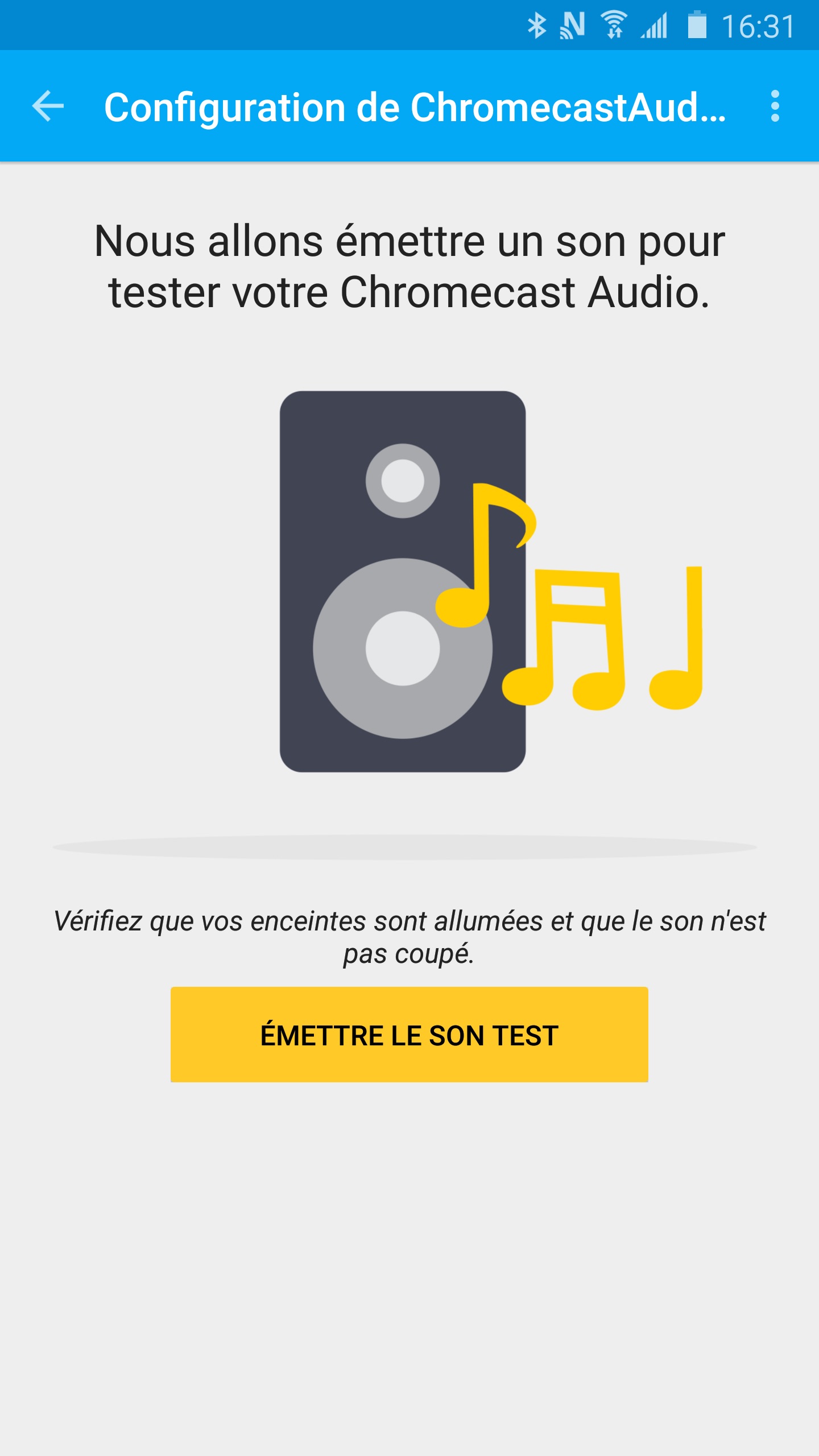Tap the ÉMETTRE LE SON TEST button
This screenshot has width=819, height=1456.
tap(409, 1035)
